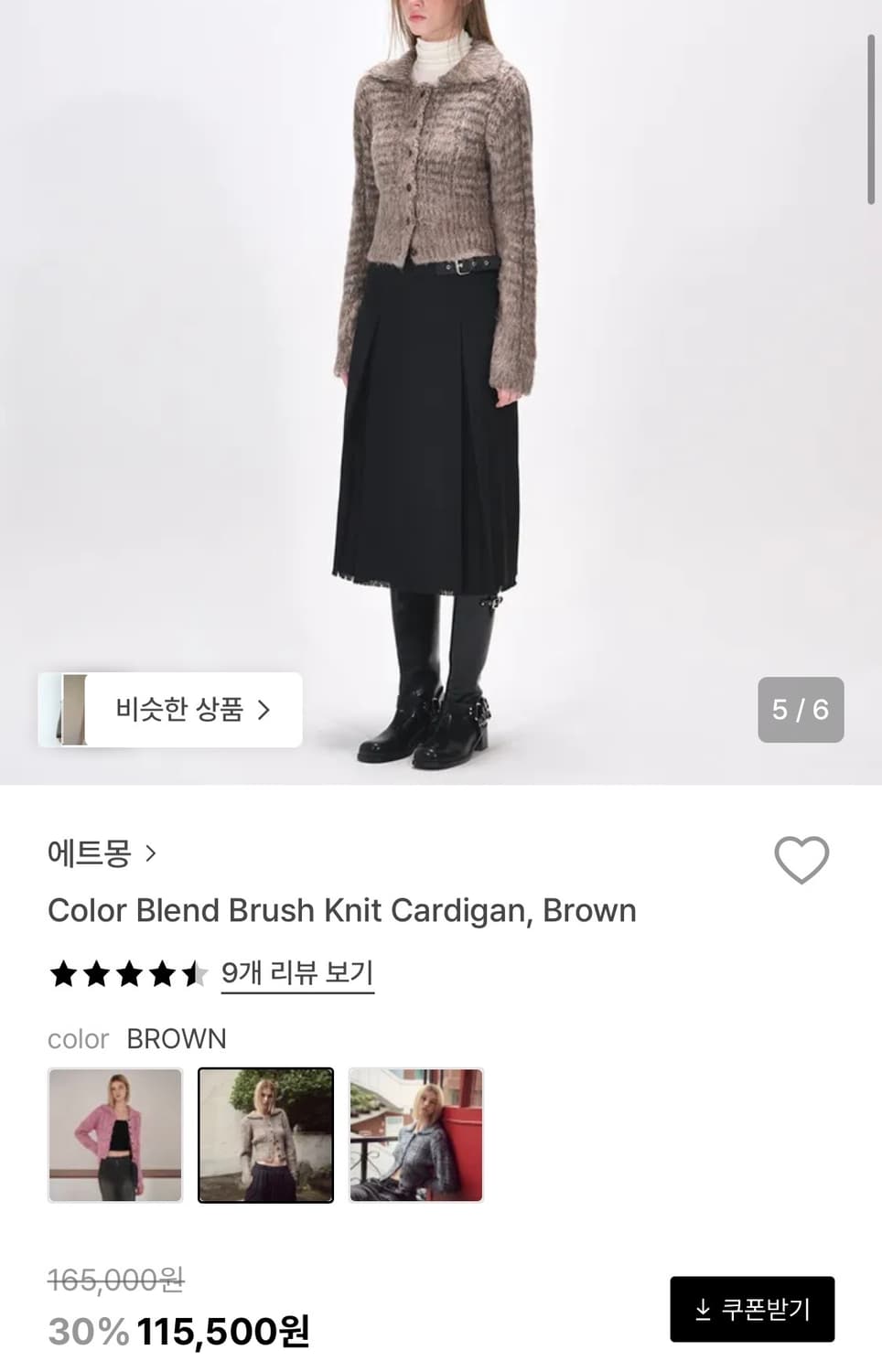The height and width of the screenshot is (1372, 882).
Task: Select the product title Color Blend Brush Knit Cardigan
Action: point(342,910)
